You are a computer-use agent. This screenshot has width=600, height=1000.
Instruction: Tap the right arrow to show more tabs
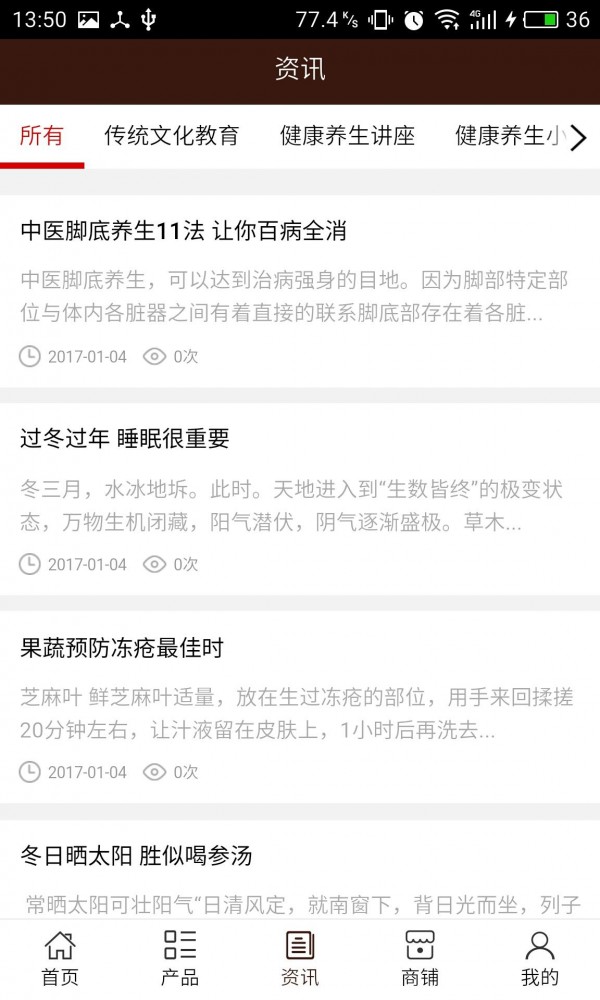click(577, 138)
